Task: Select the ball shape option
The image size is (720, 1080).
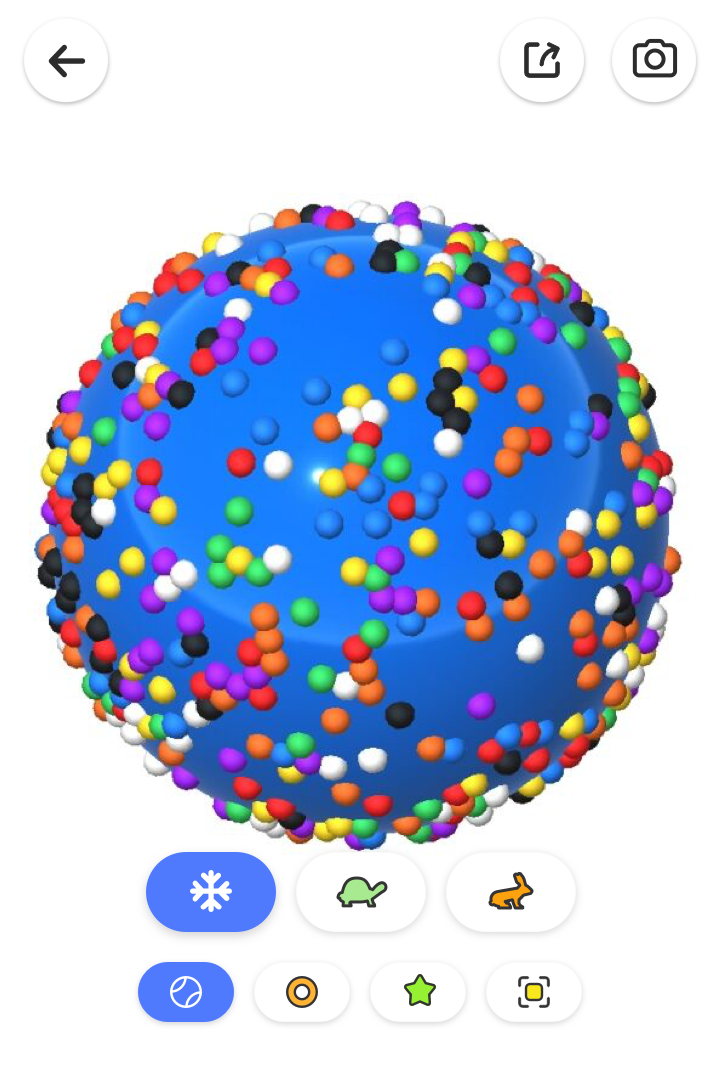Action: 186,992
